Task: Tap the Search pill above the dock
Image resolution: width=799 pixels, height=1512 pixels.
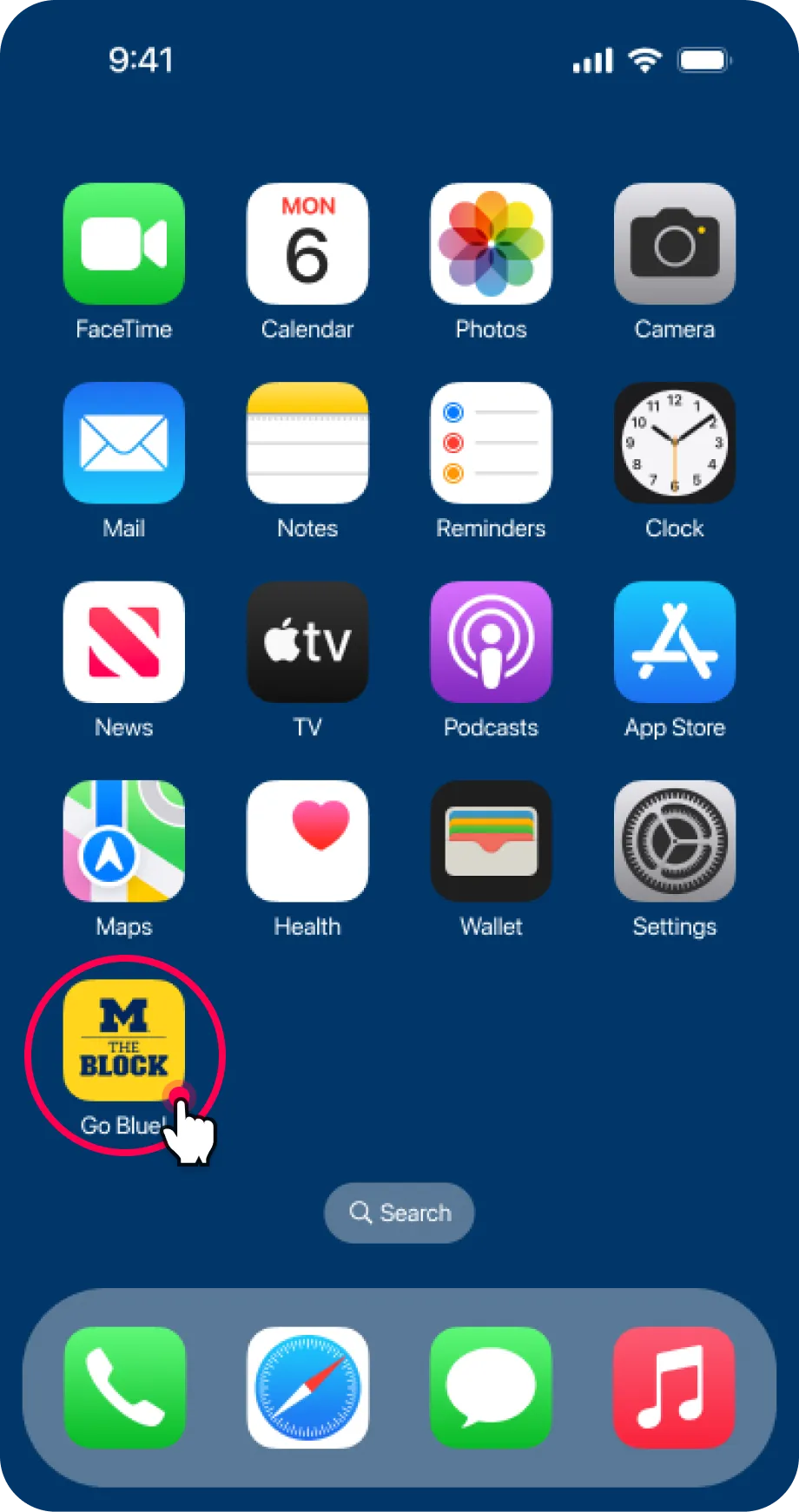Action: pyautogui.click(x=399, y=1213)
